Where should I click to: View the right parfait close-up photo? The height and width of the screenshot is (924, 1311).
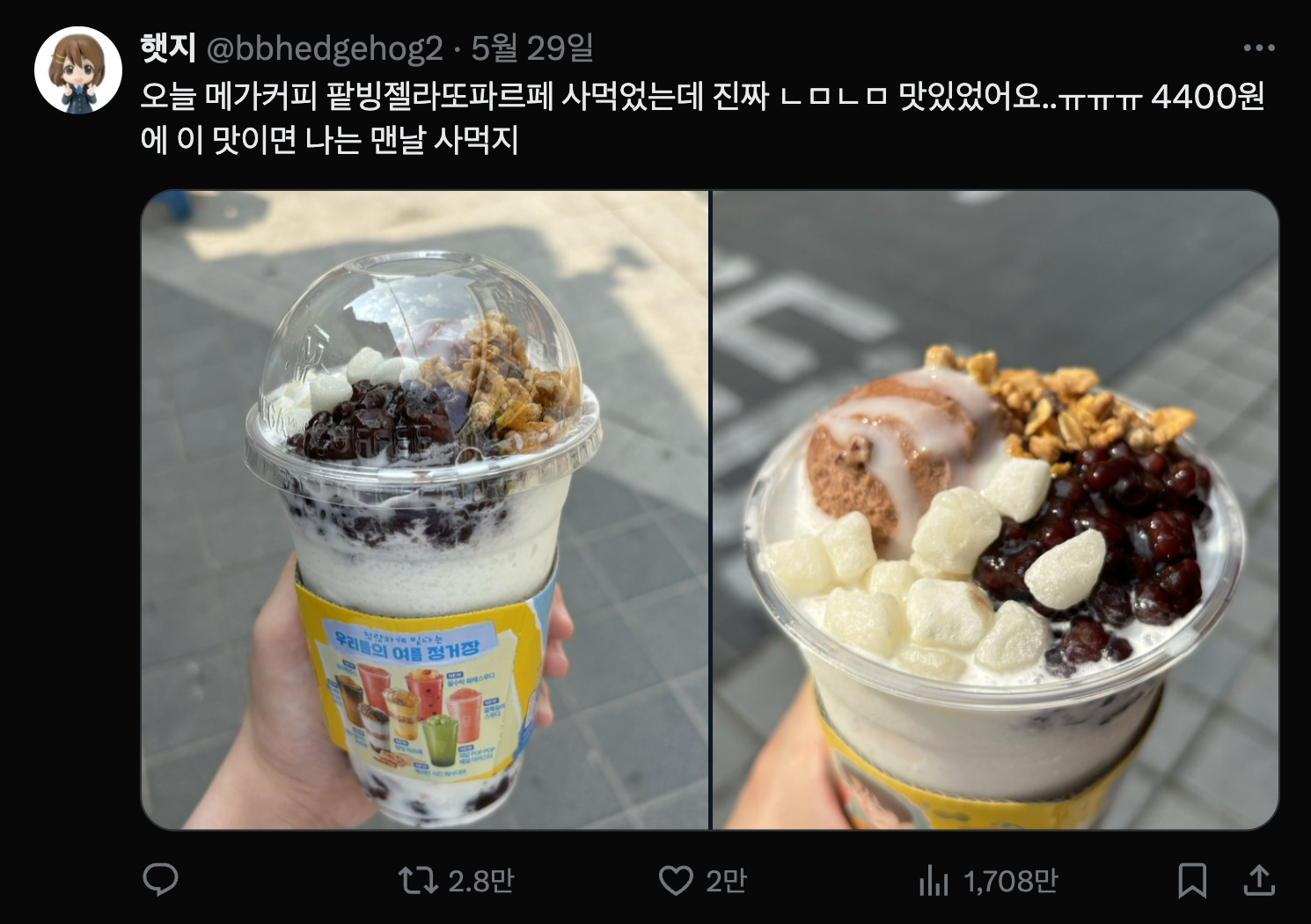(x=994, y=510)
